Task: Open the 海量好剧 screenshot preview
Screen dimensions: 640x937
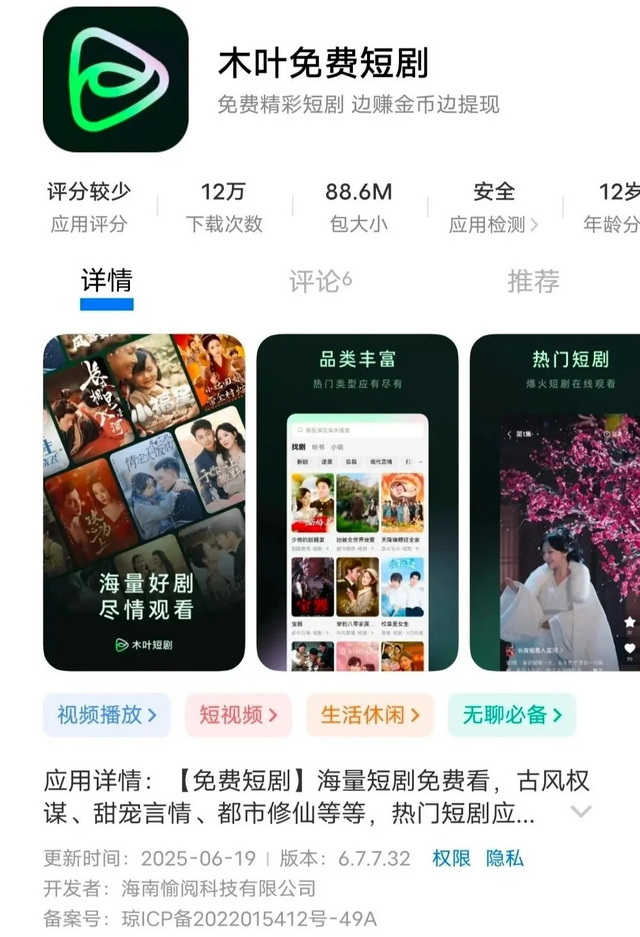Action: click(x=144, y=502)
